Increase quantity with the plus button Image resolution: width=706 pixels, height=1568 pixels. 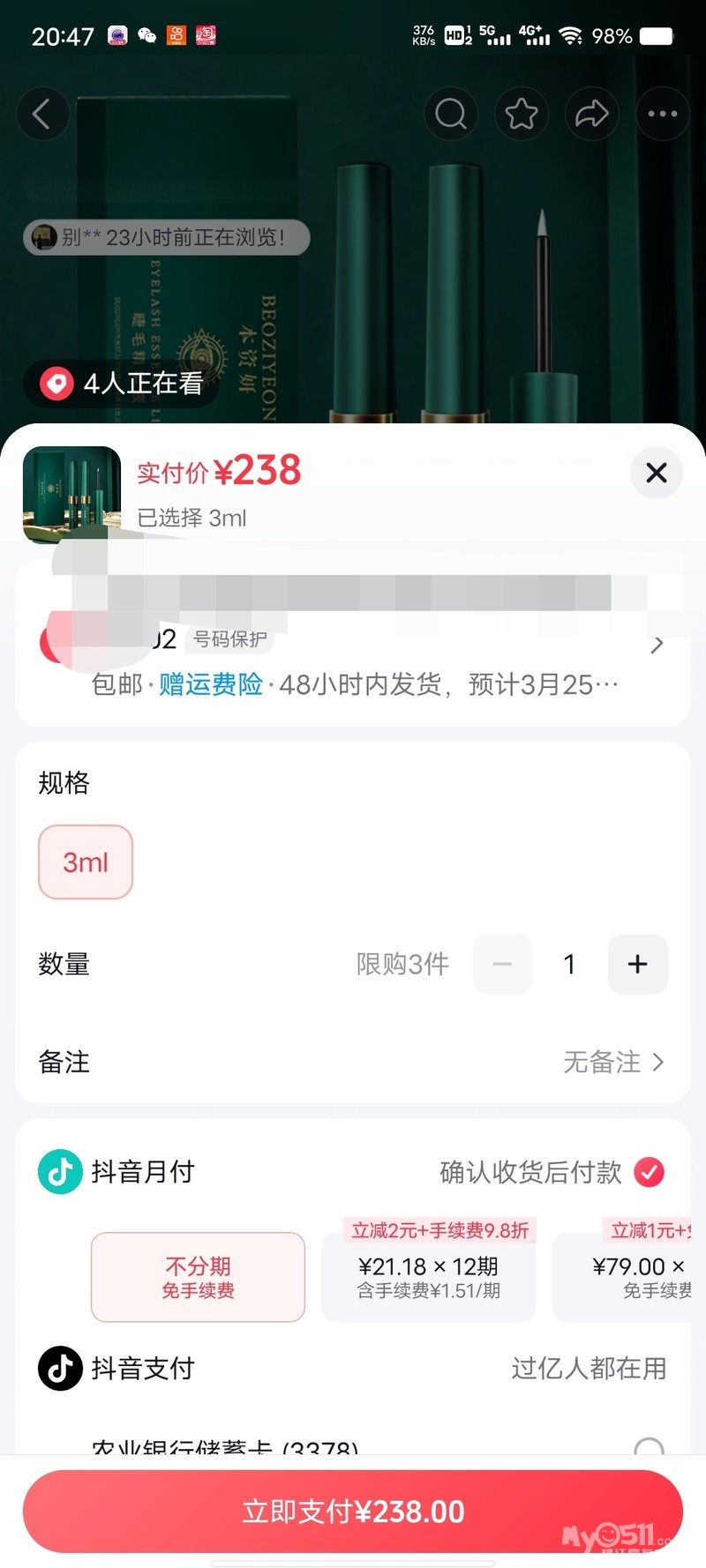click(637, 965)
